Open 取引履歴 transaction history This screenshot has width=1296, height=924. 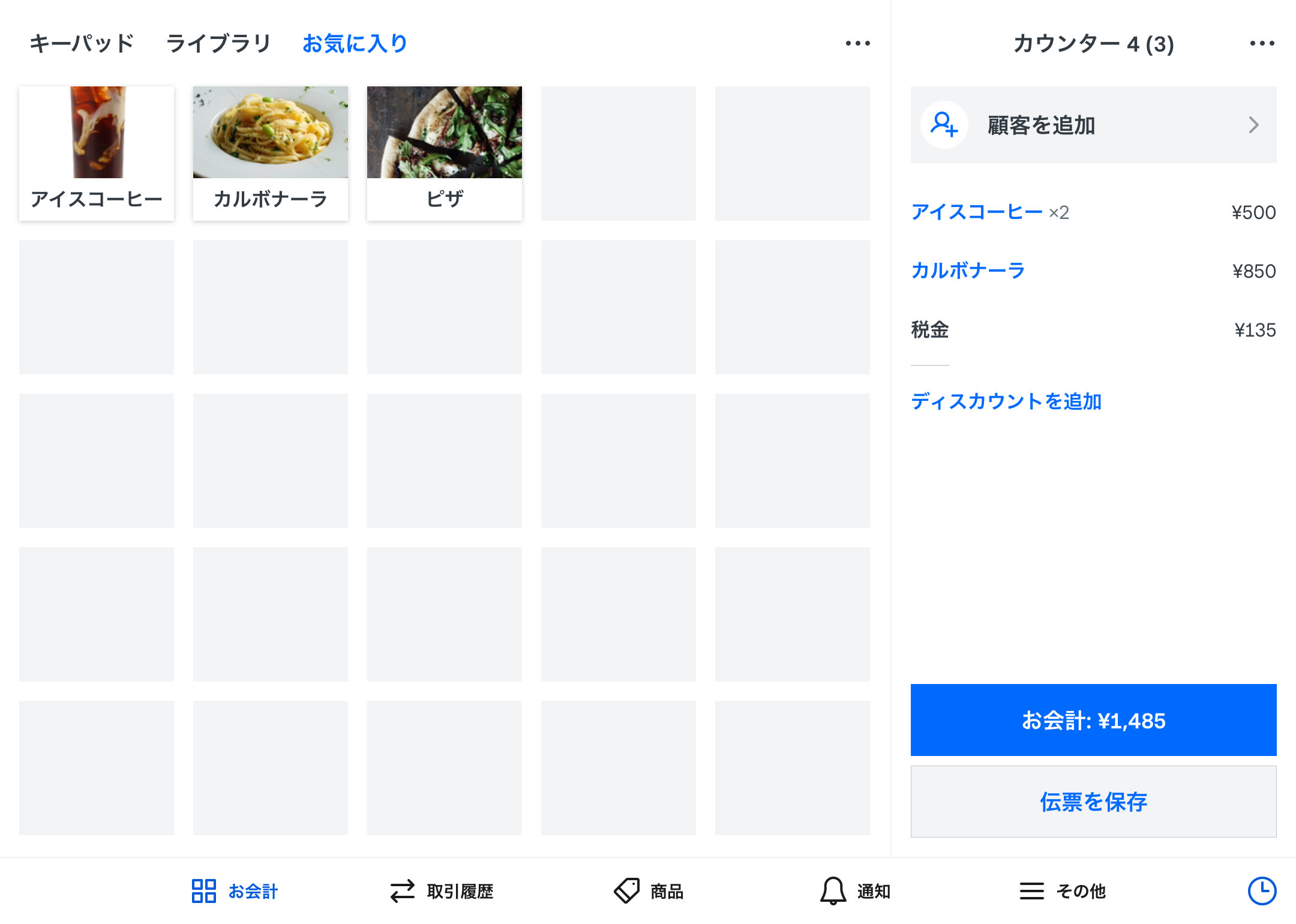[442, 891]
